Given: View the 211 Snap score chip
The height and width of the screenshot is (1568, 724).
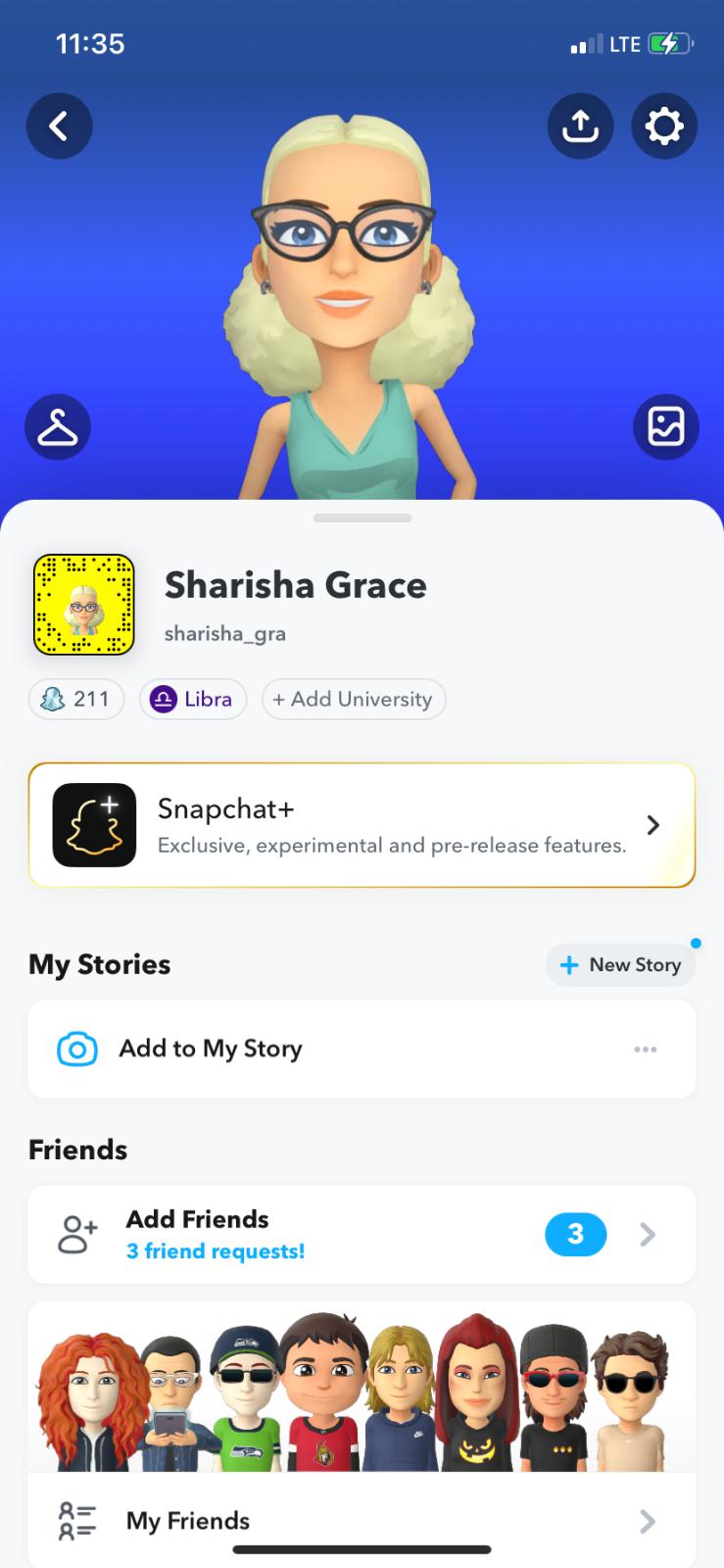Looking at the screenshot, I should click(x=76, y=700).
